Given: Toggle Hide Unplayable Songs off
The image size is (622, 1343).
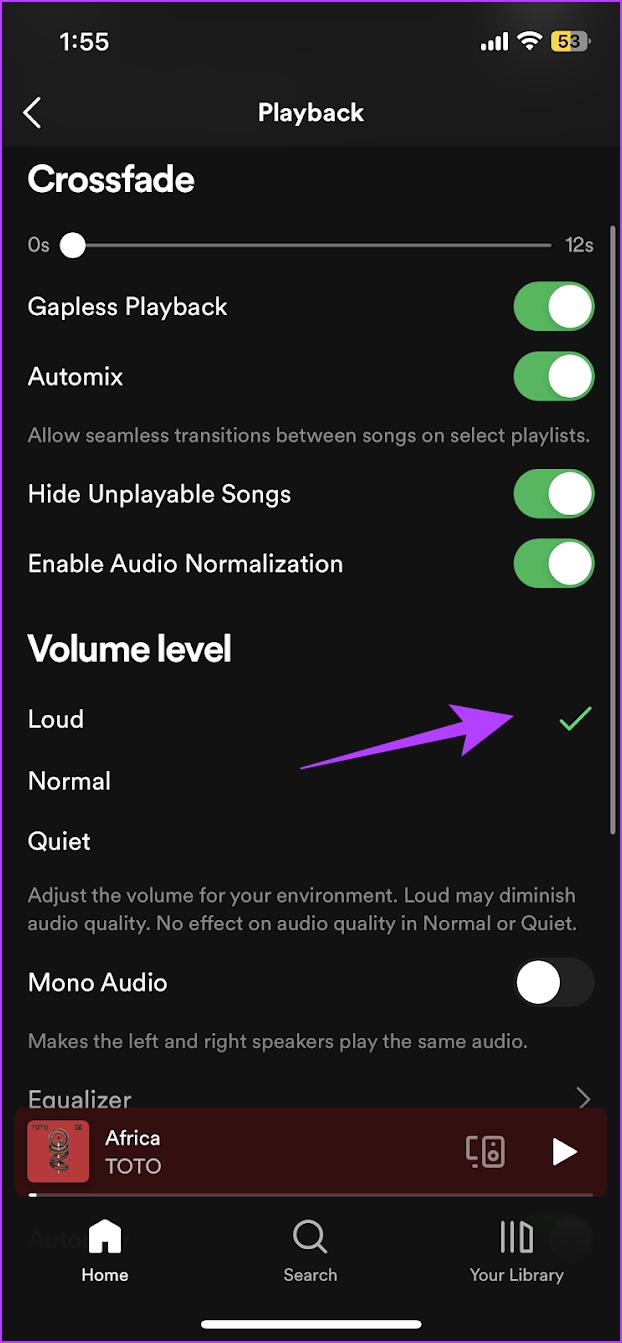Looking at the screenshot, I should (x=554, y=494).
